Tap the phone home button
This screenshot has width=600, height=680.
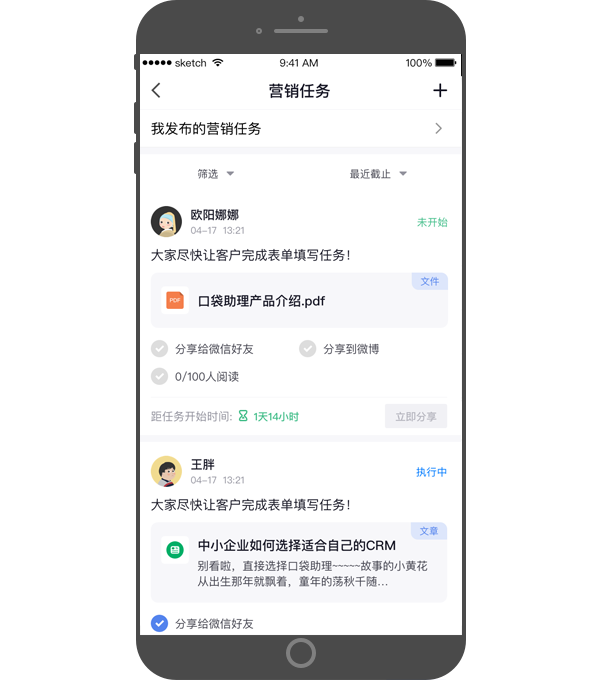point(300,653)
